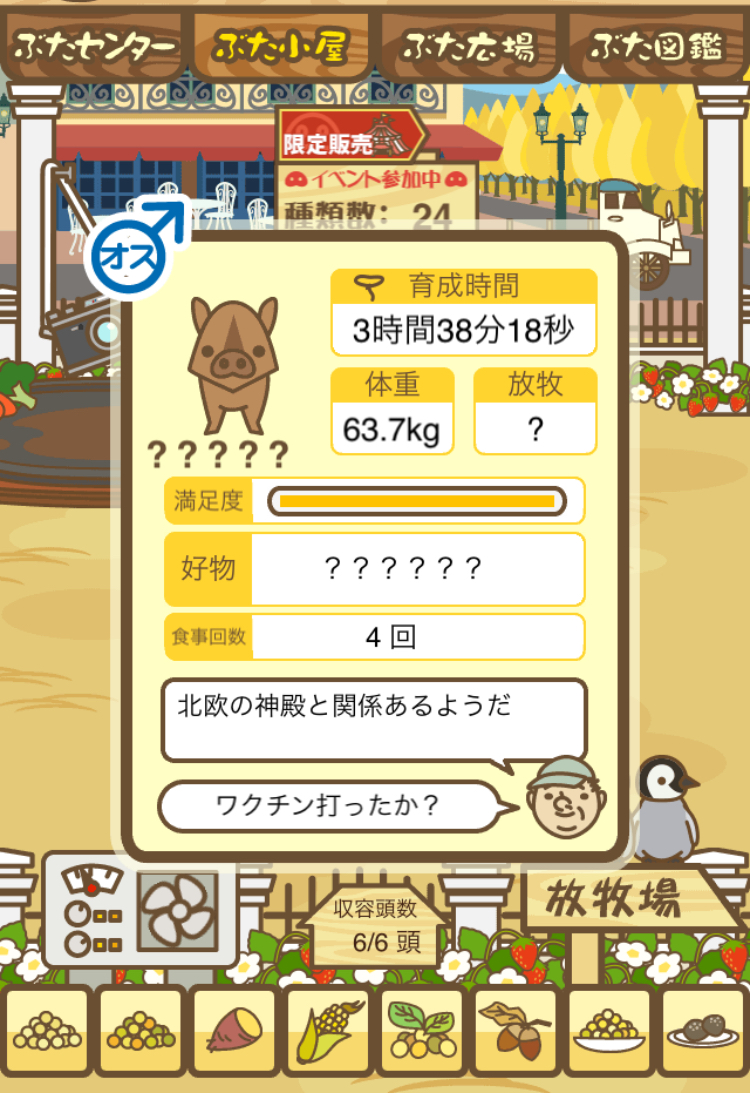The height and width of the screenshot is (1093, 750).
Task: Switch to the ぶたセンター tab
Action: pos(95,46)
